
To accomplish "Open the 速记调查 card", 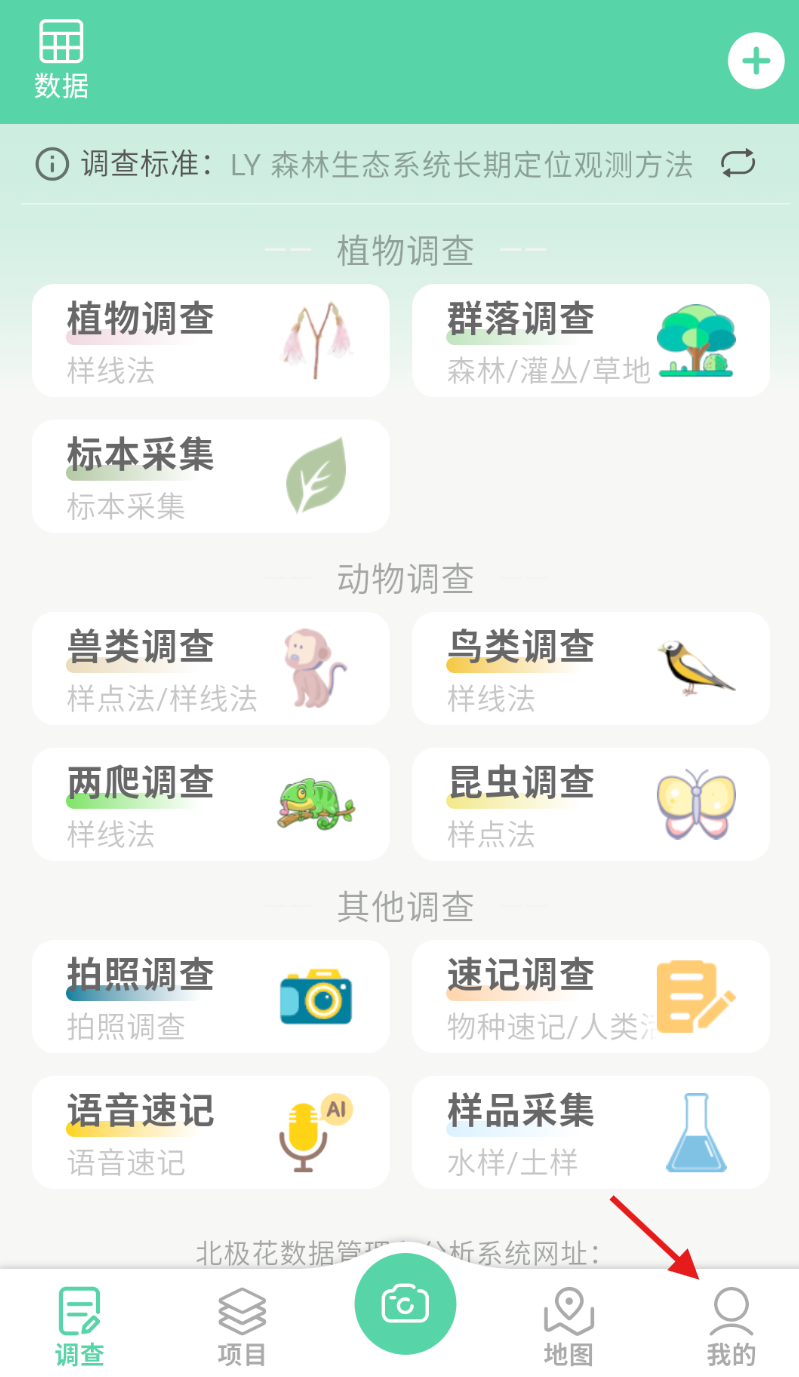I will (x=590, y=996).
